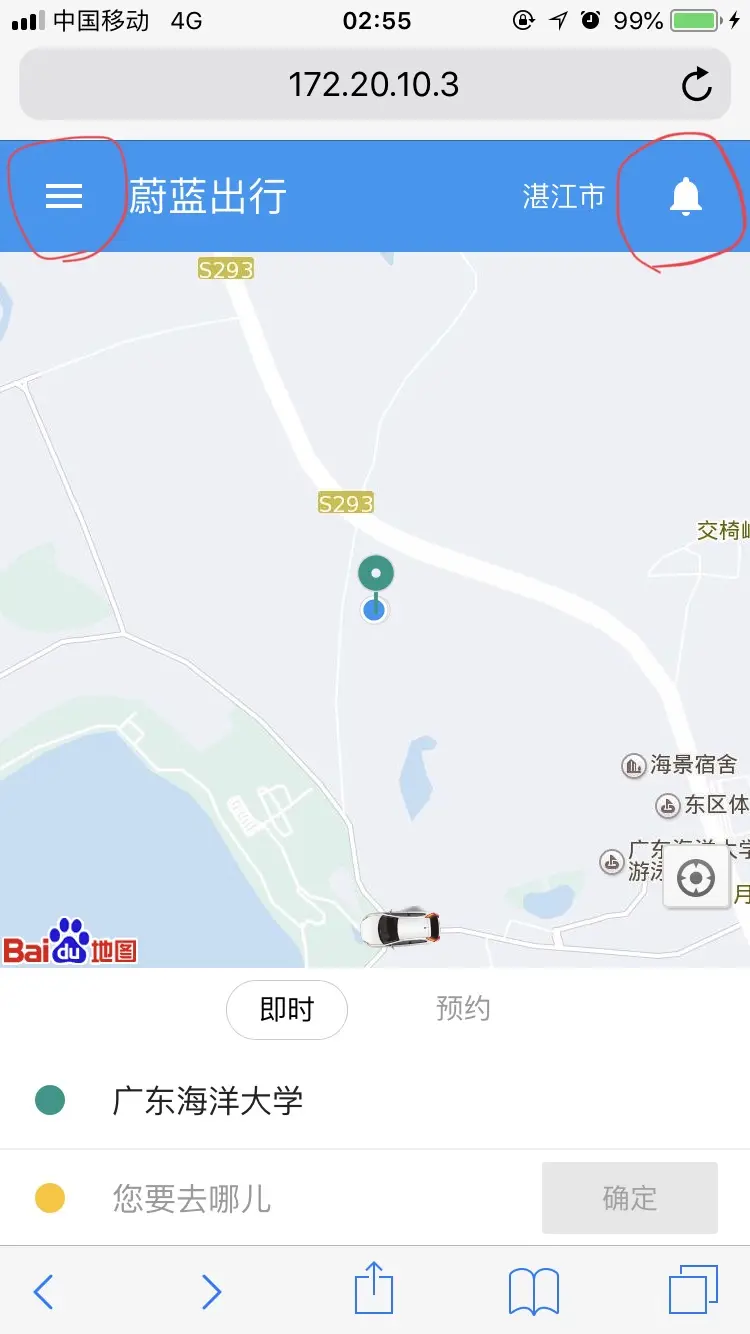Recenter map with the locate button
The width and height of the screenshot is (750, 1334).
(x=696, y=879)
